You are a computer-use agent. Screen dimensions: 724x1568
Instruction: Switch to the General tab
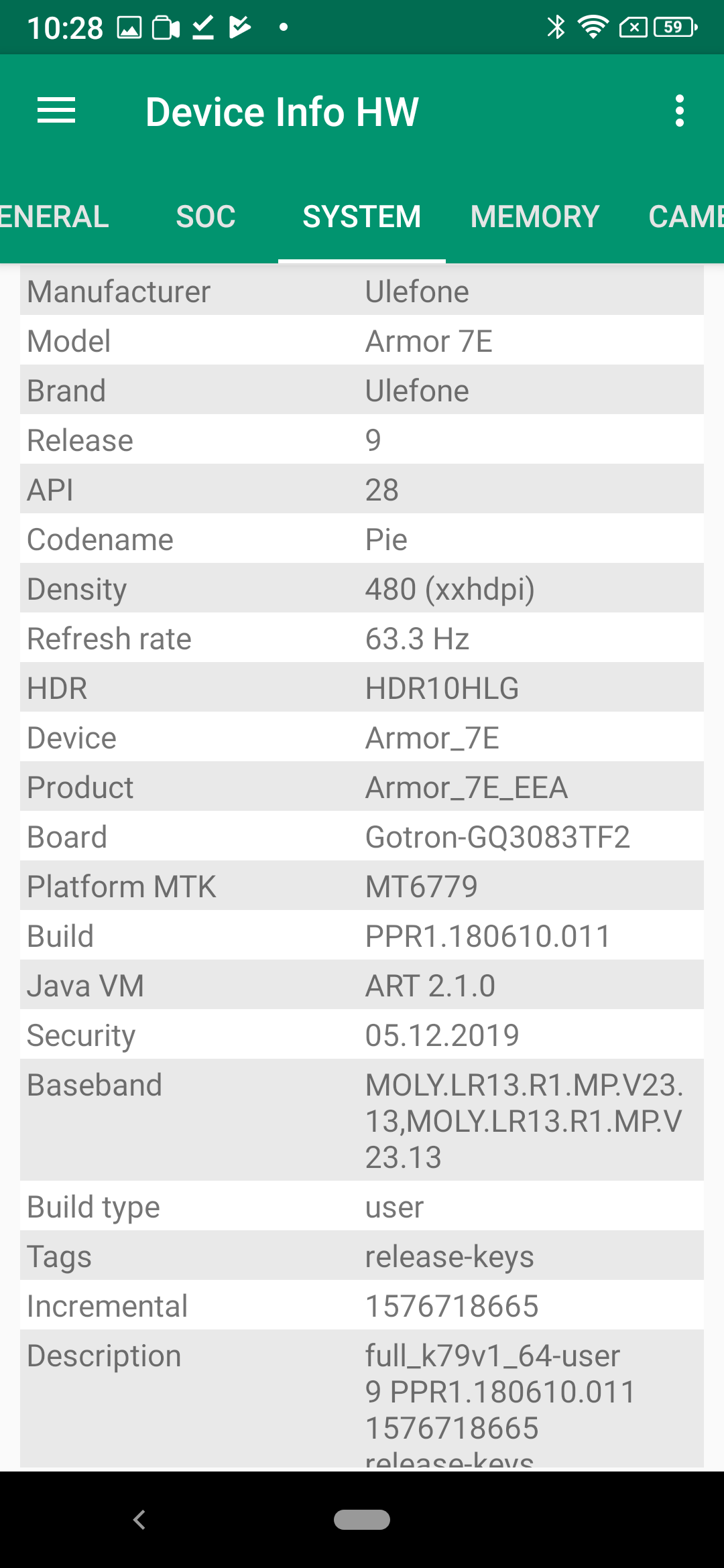pyautogui.click(x=54, y=216)
